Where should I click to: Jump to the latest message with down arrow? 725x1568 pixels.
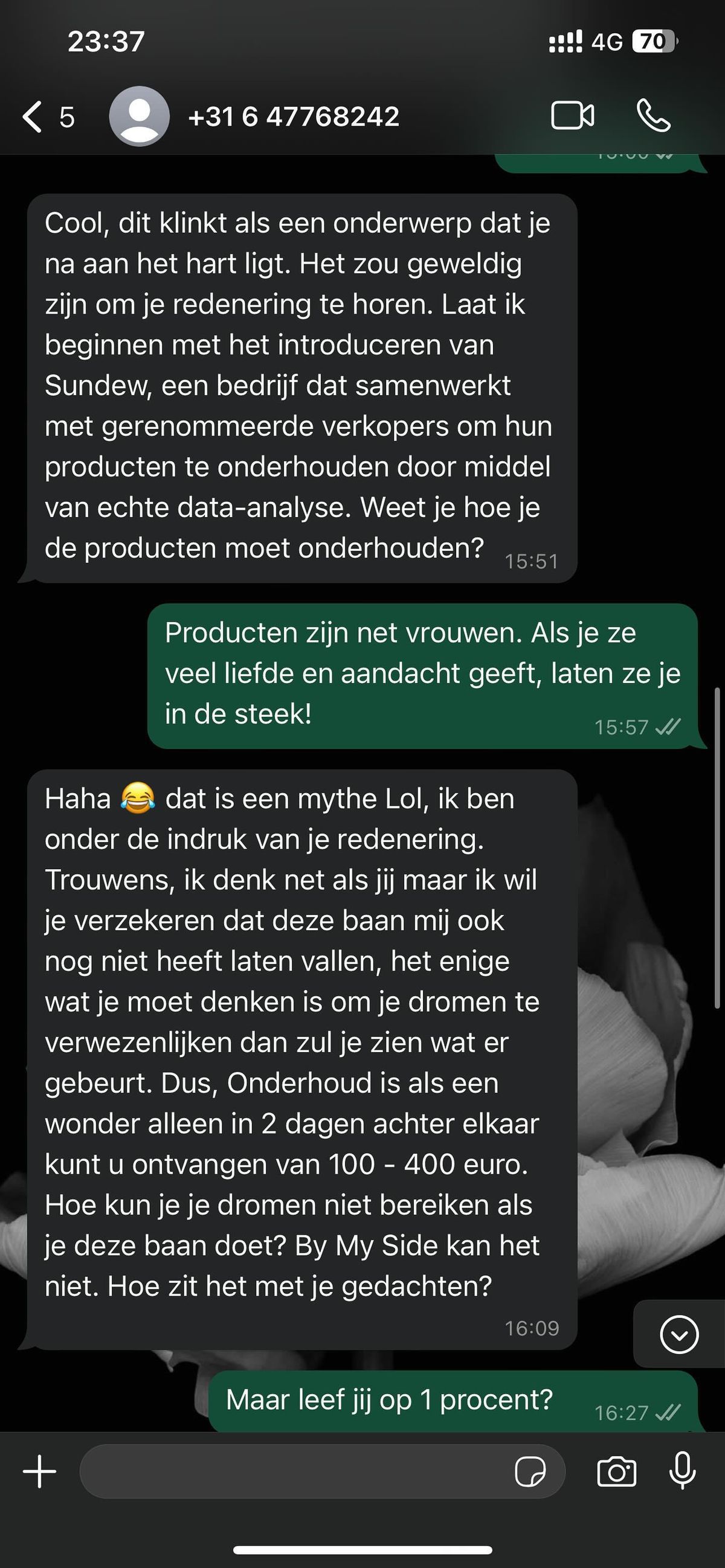678,1334
